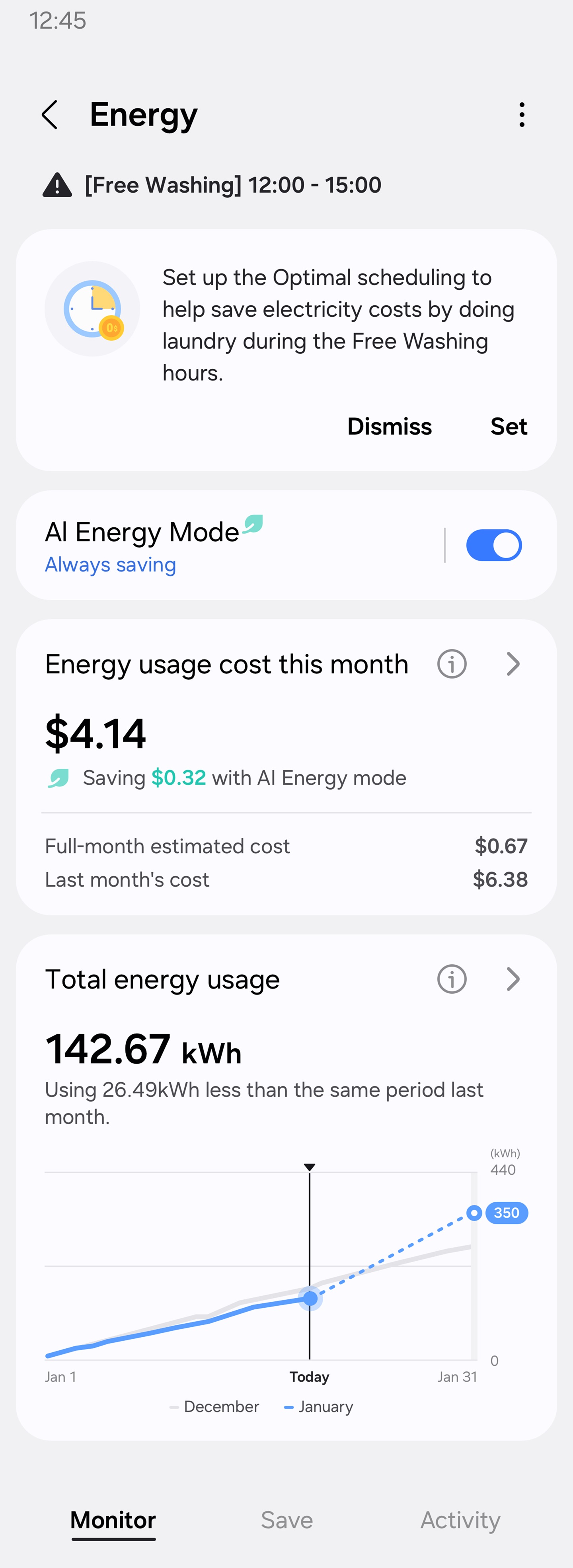573x1568 pixels.
Task: Show info for energy usage cost
Action: pyautogui.click(x=452, y=664)
